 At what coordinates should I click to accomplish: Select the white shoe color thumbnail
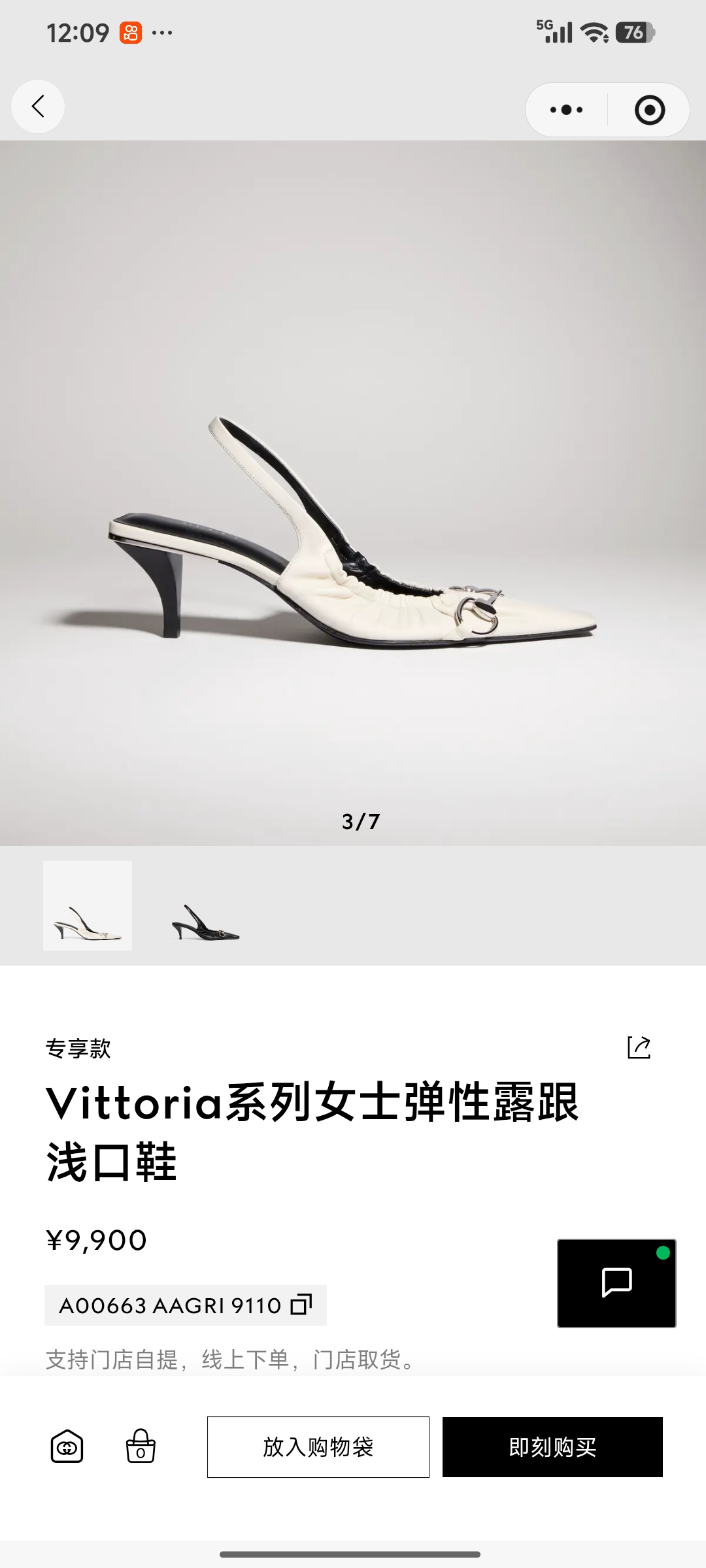click(88, 906)
